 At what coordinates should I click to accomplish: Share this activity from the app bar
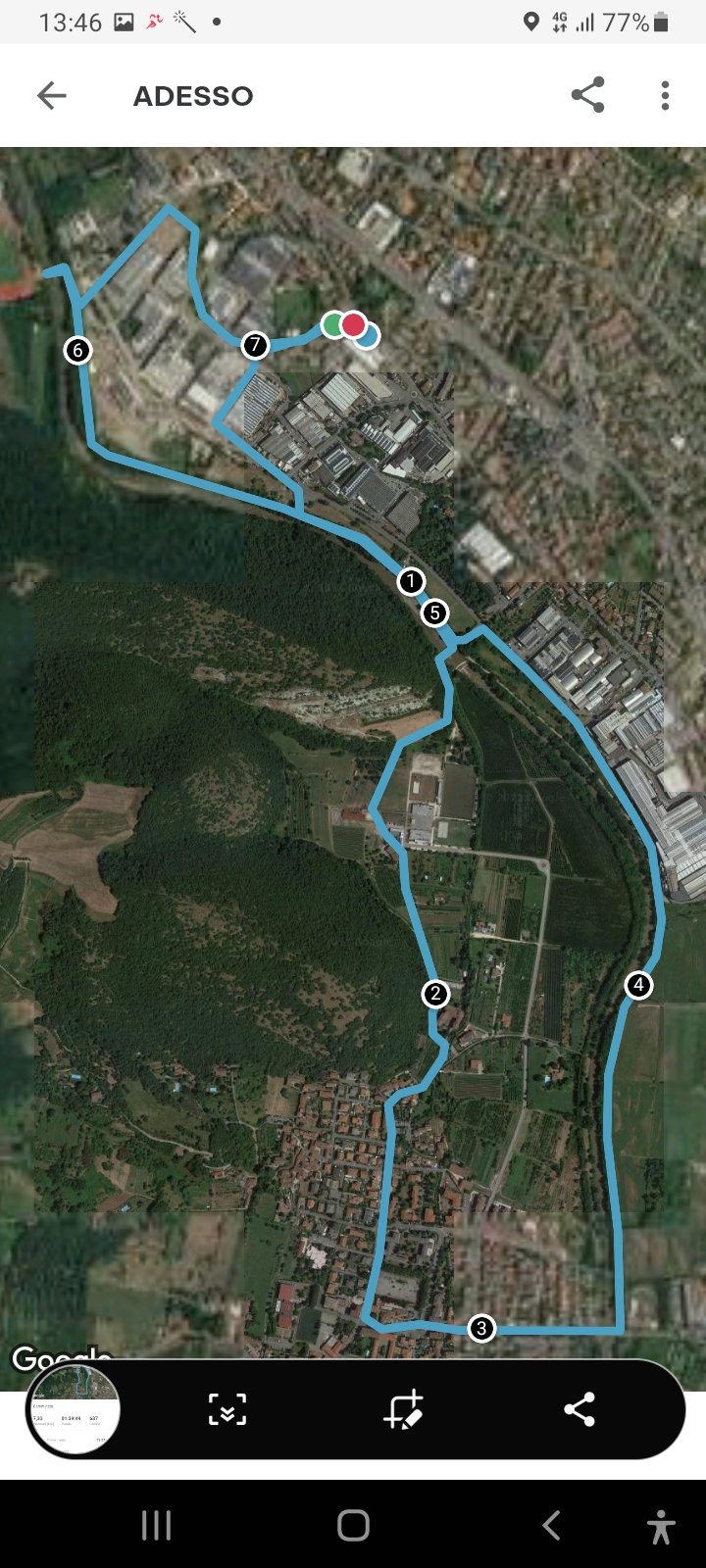click(587, 95)
